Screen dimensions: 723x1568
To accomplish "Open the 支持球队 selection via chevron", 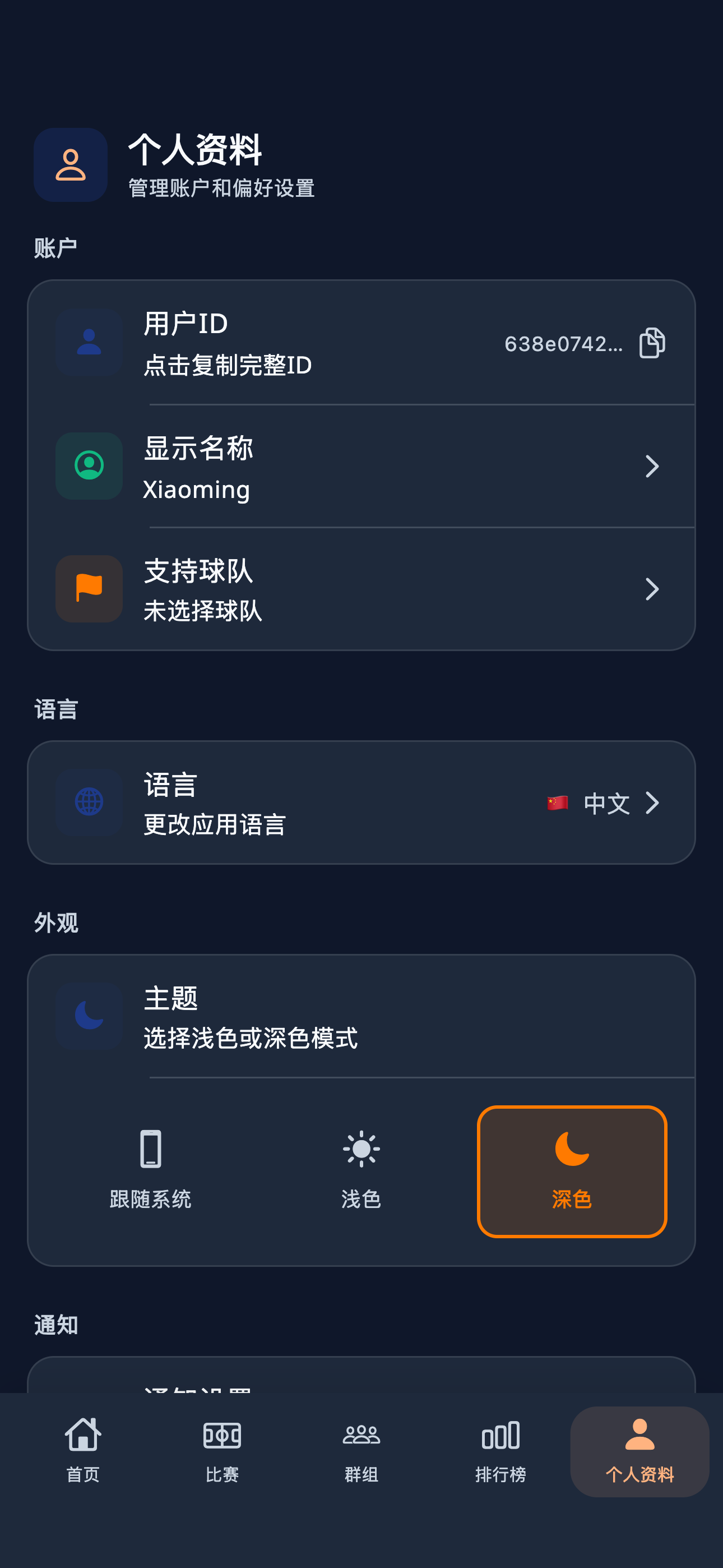I will 653,589.
